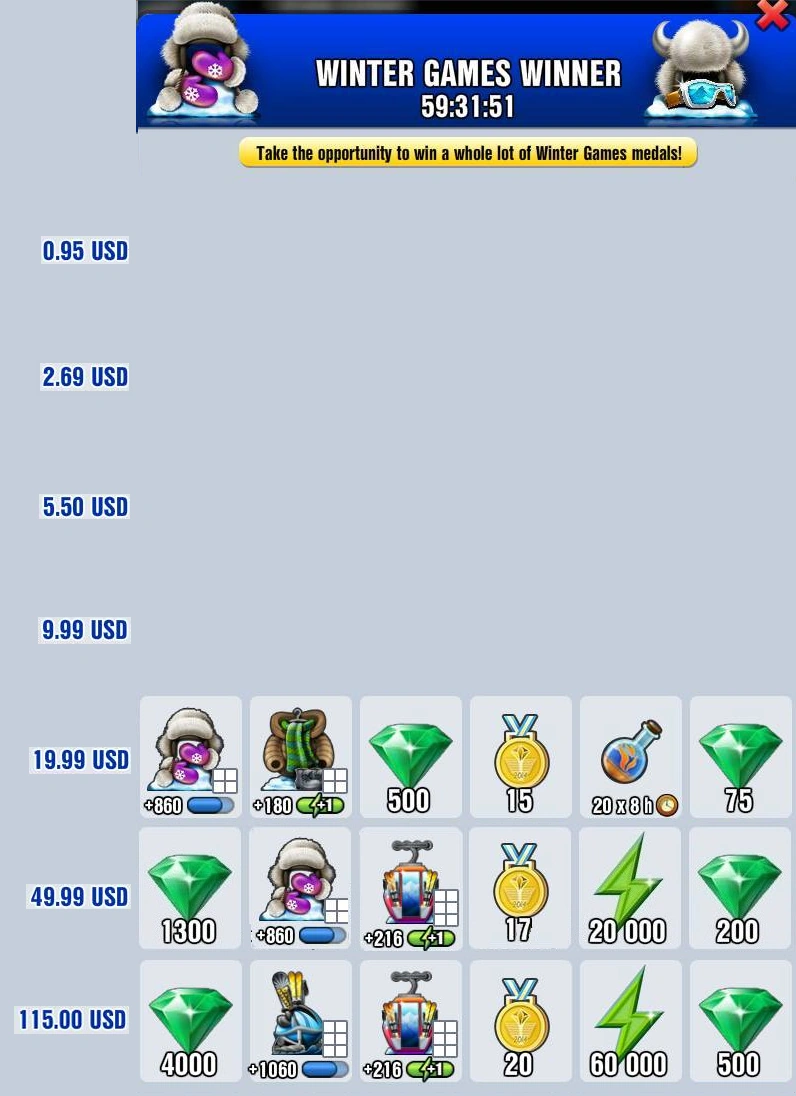Check the +1060 helmet decoration tile
This screenshot has width=796, height=1096.
300,1021
